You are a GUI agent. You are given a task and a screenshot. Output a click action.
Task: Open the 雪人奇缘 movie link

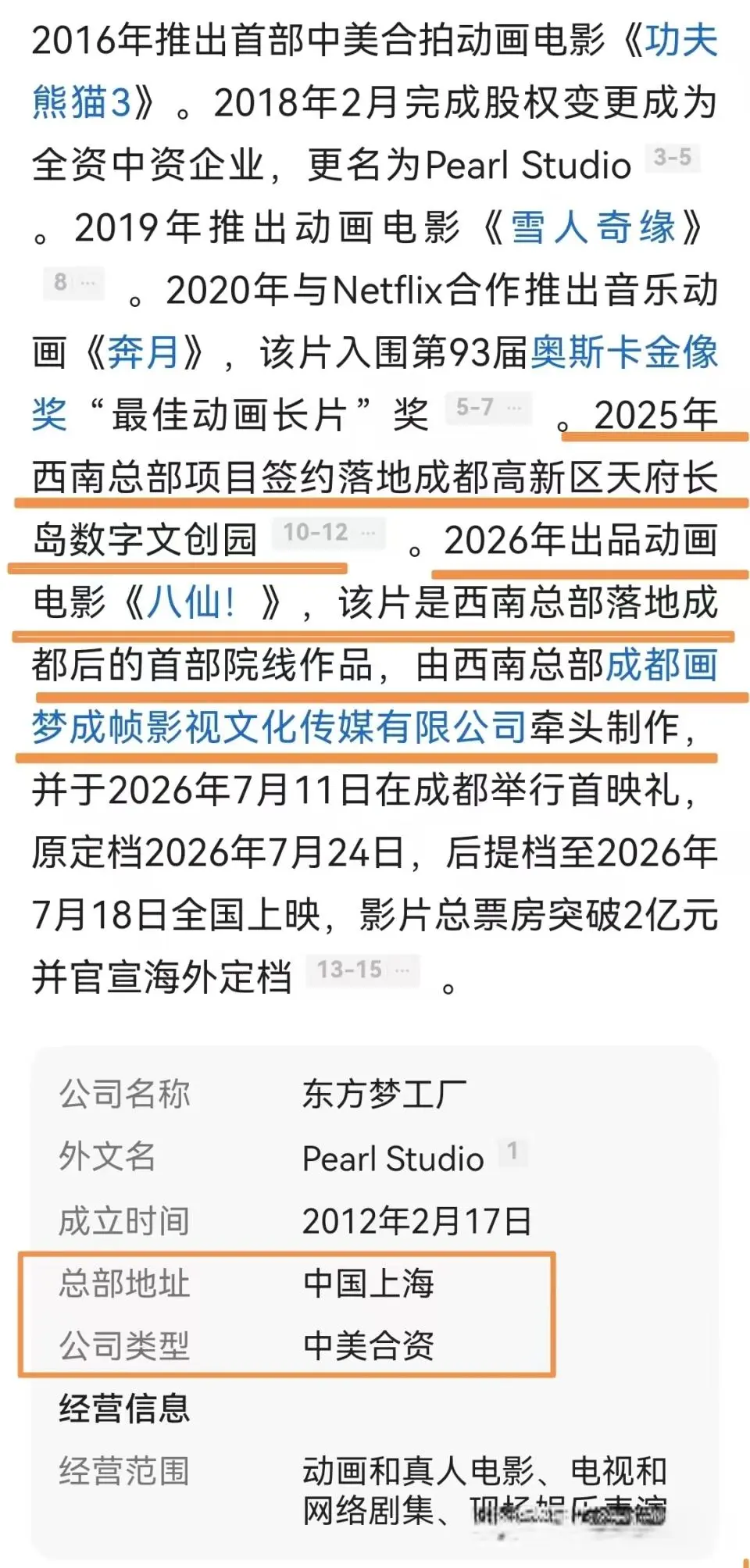coord(594,228)
